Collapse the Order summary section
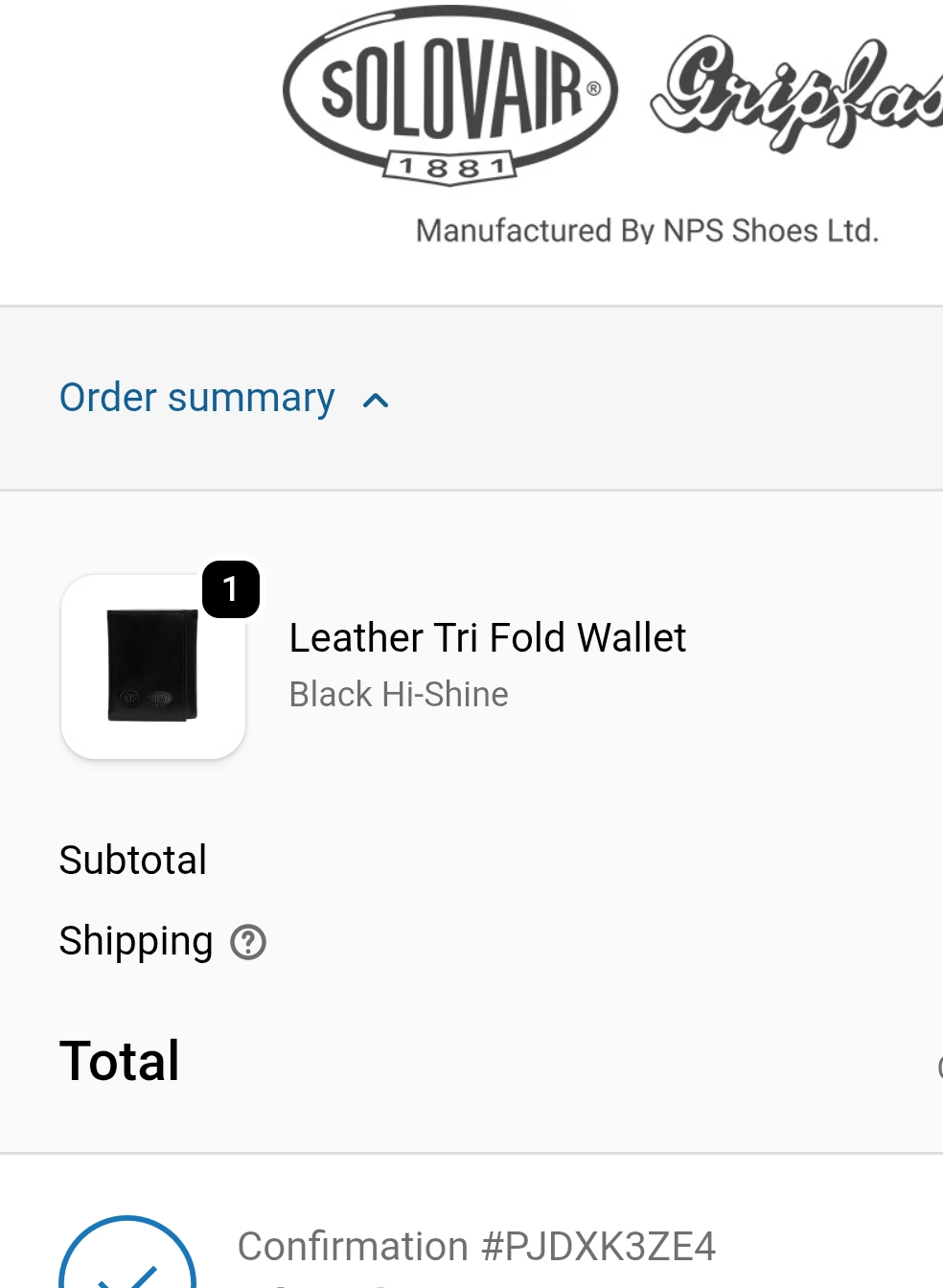The image size is (943, 1288). pyautogui.click(x=223, y=399)
